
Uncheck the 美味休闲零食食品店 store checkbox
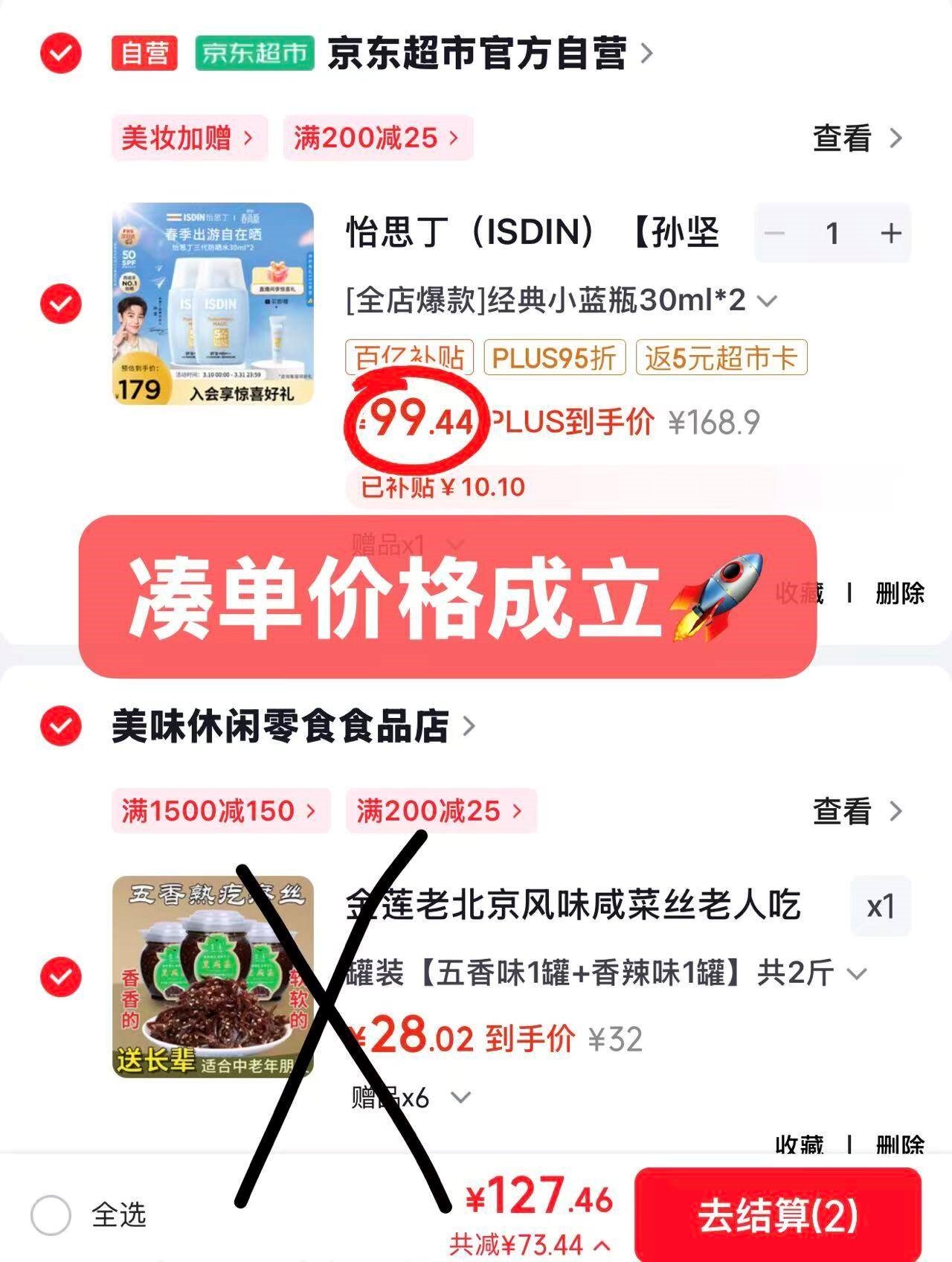[60, 726]
